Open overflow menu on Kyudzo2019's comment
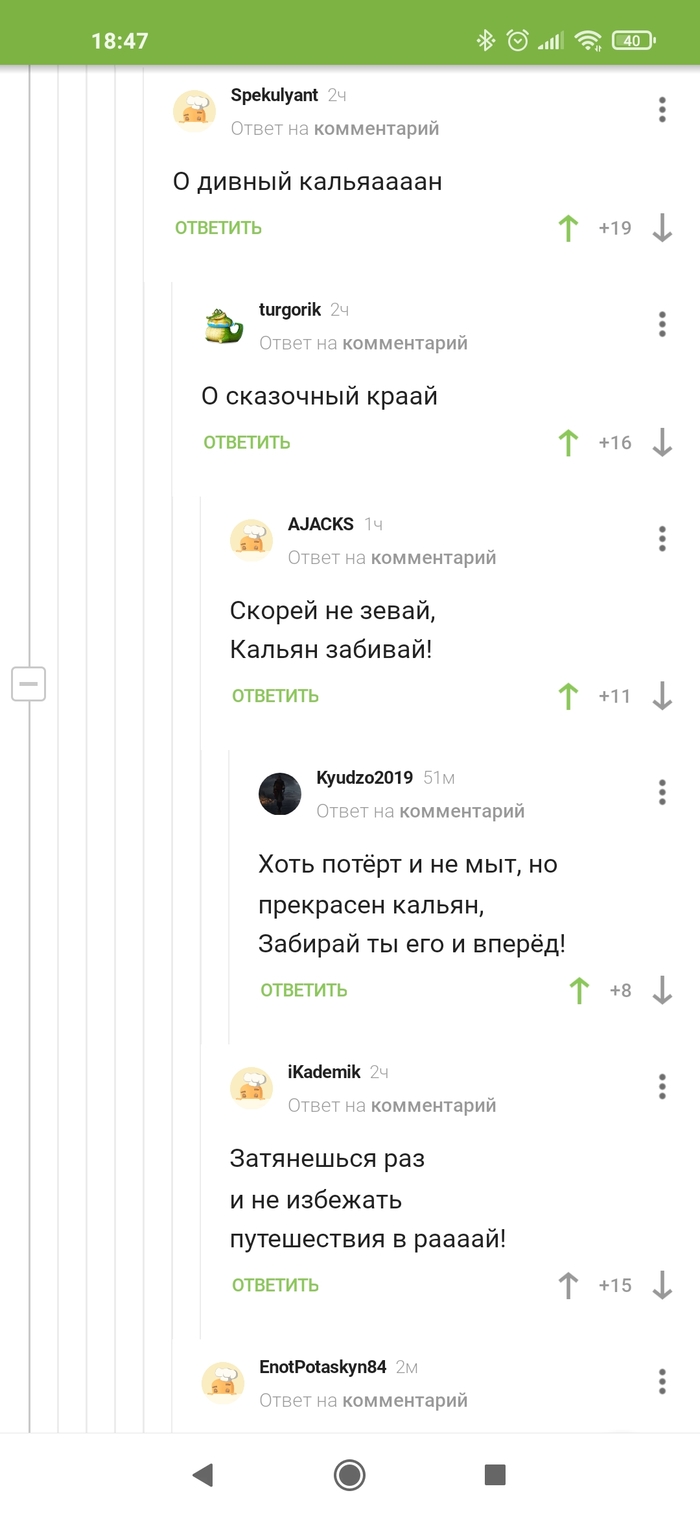Viewport: 700px width, 1517px height. click(662, 793)
